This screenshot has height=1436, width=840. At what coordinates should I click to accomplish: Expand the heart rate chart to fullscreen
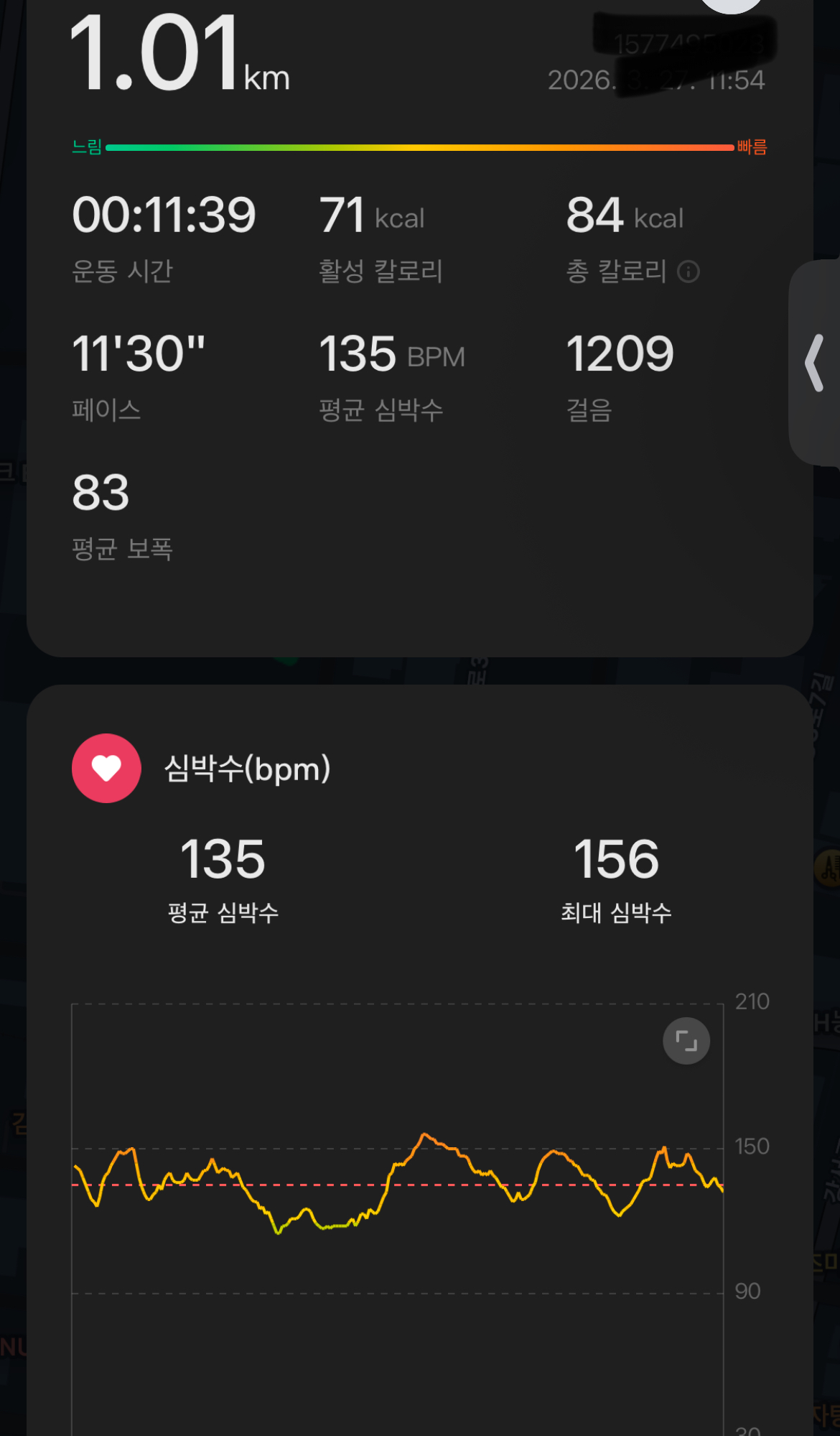click(686, 1040)
